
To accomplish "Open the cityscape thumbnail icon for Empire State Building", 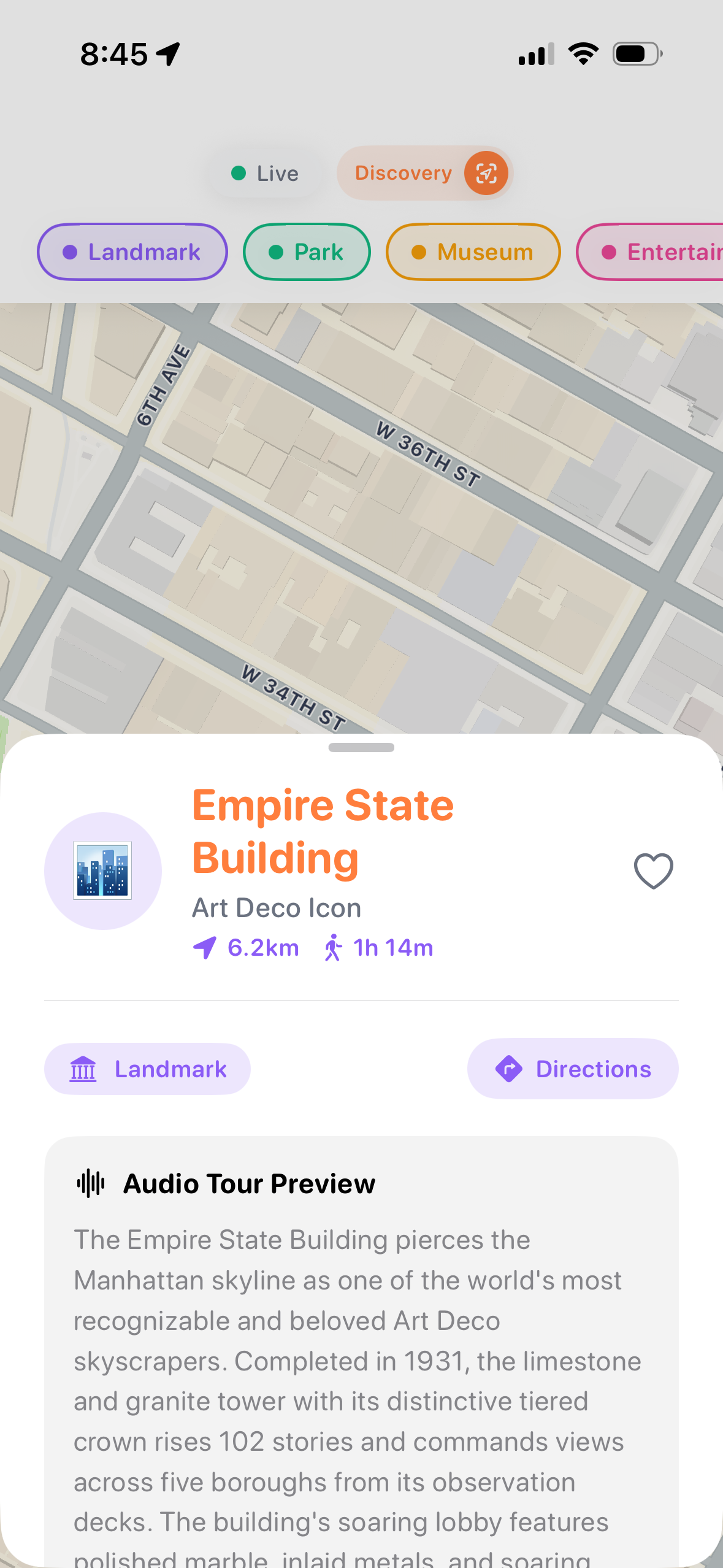I will pos(102,871).
